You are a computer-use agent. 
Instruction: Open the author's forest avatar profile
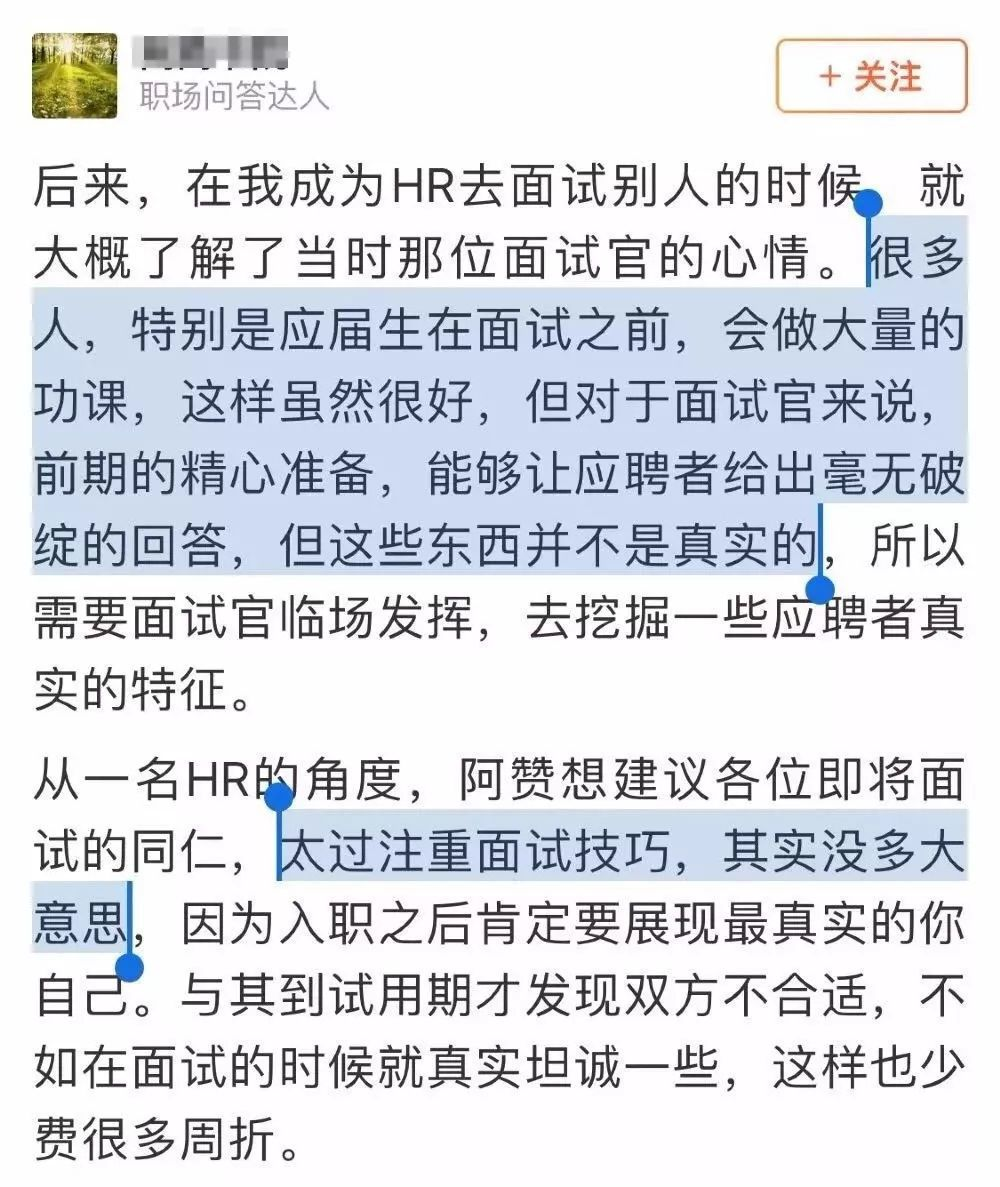(74, 76)
